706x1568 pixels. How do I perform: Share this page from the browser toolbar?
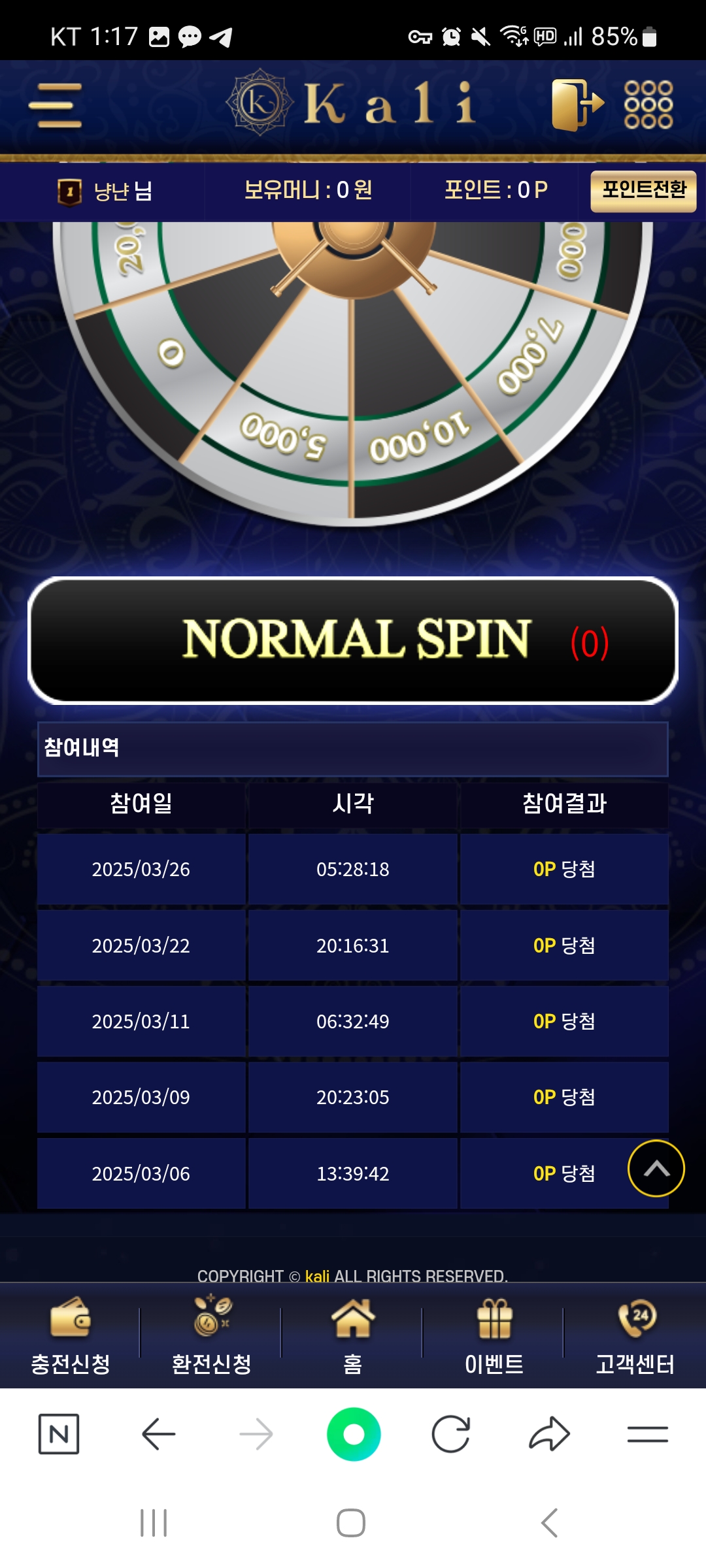pyautogui.click(x=549, y=1434)
